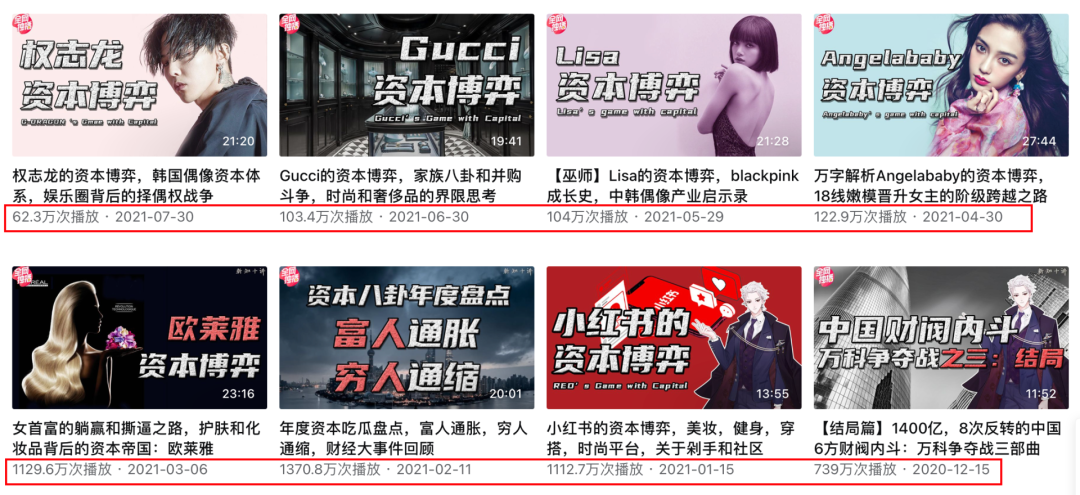
Task: Watch the Lisa的资本博弈 blackpink video
Action: click(x=674, y=85)
